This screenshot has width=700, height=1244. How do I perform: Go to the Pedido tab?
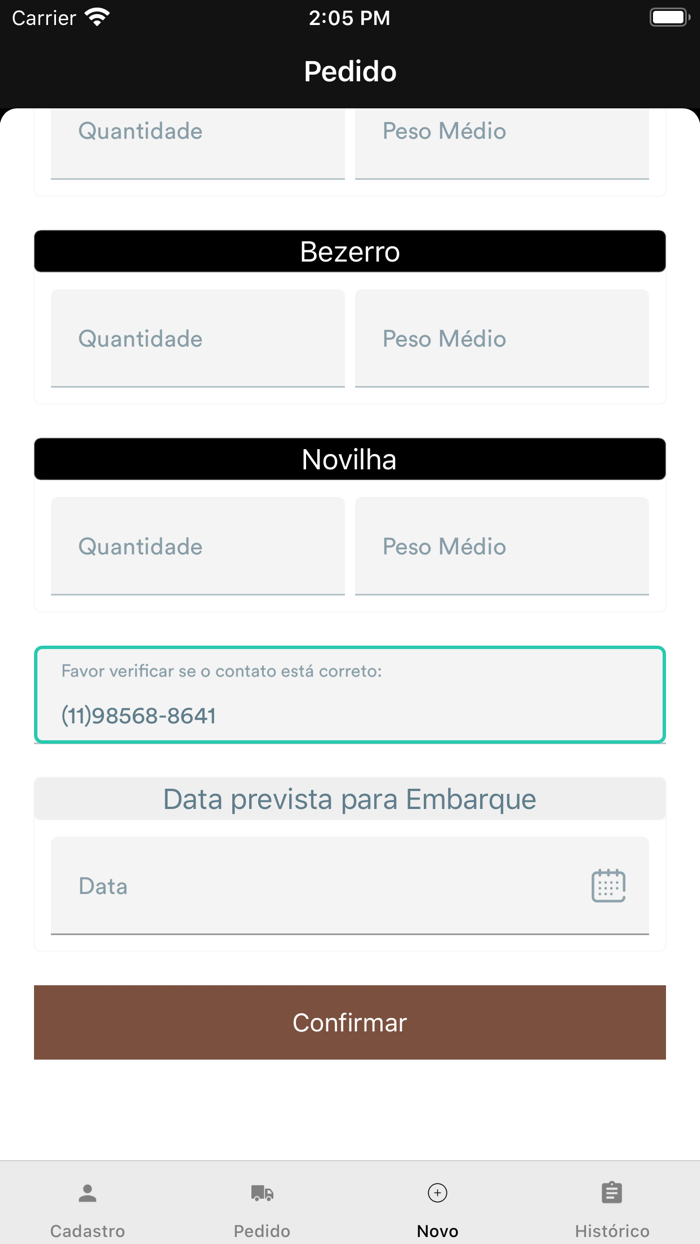[262, 1208]
